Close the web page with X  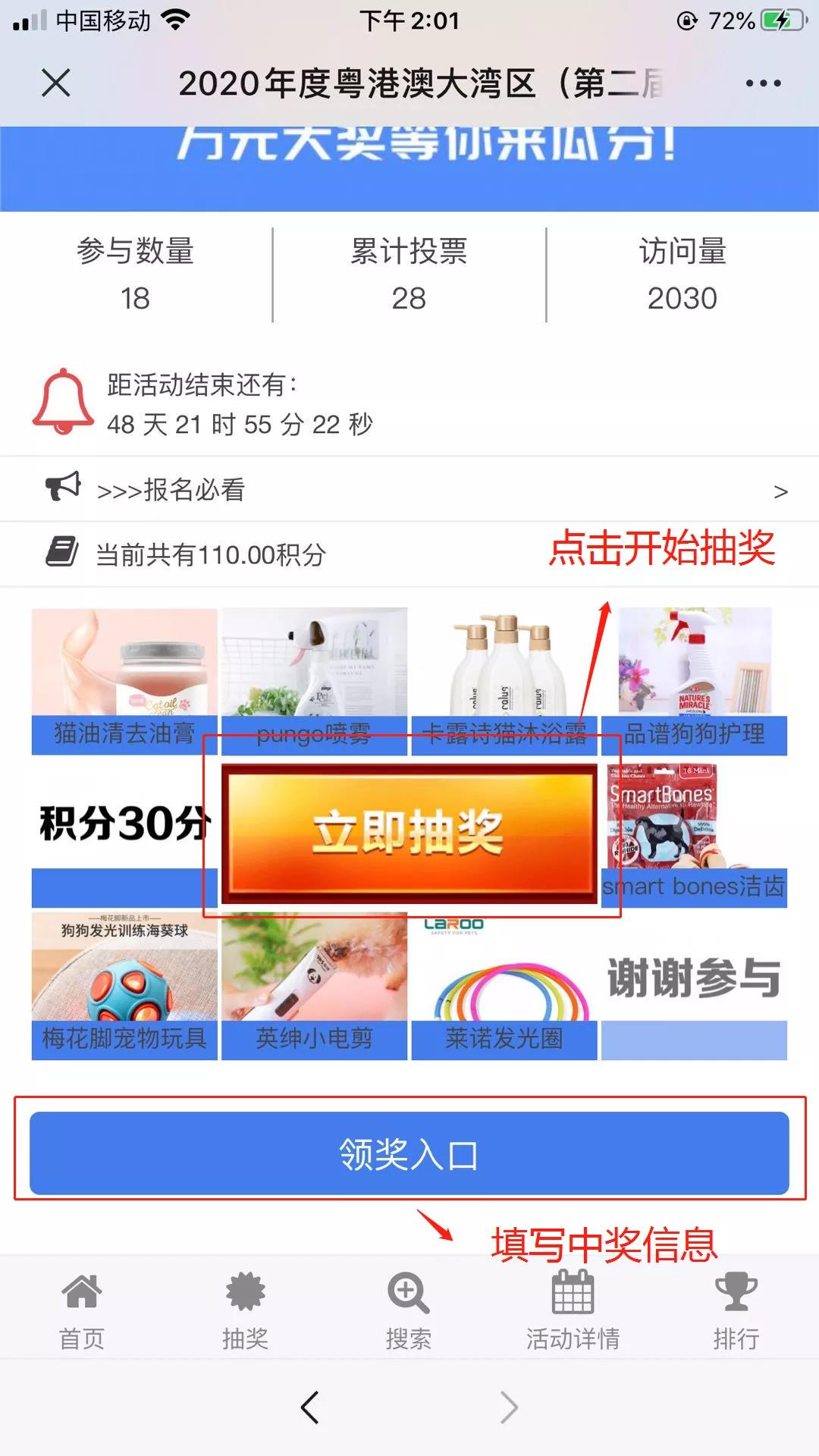coord(56,83)
